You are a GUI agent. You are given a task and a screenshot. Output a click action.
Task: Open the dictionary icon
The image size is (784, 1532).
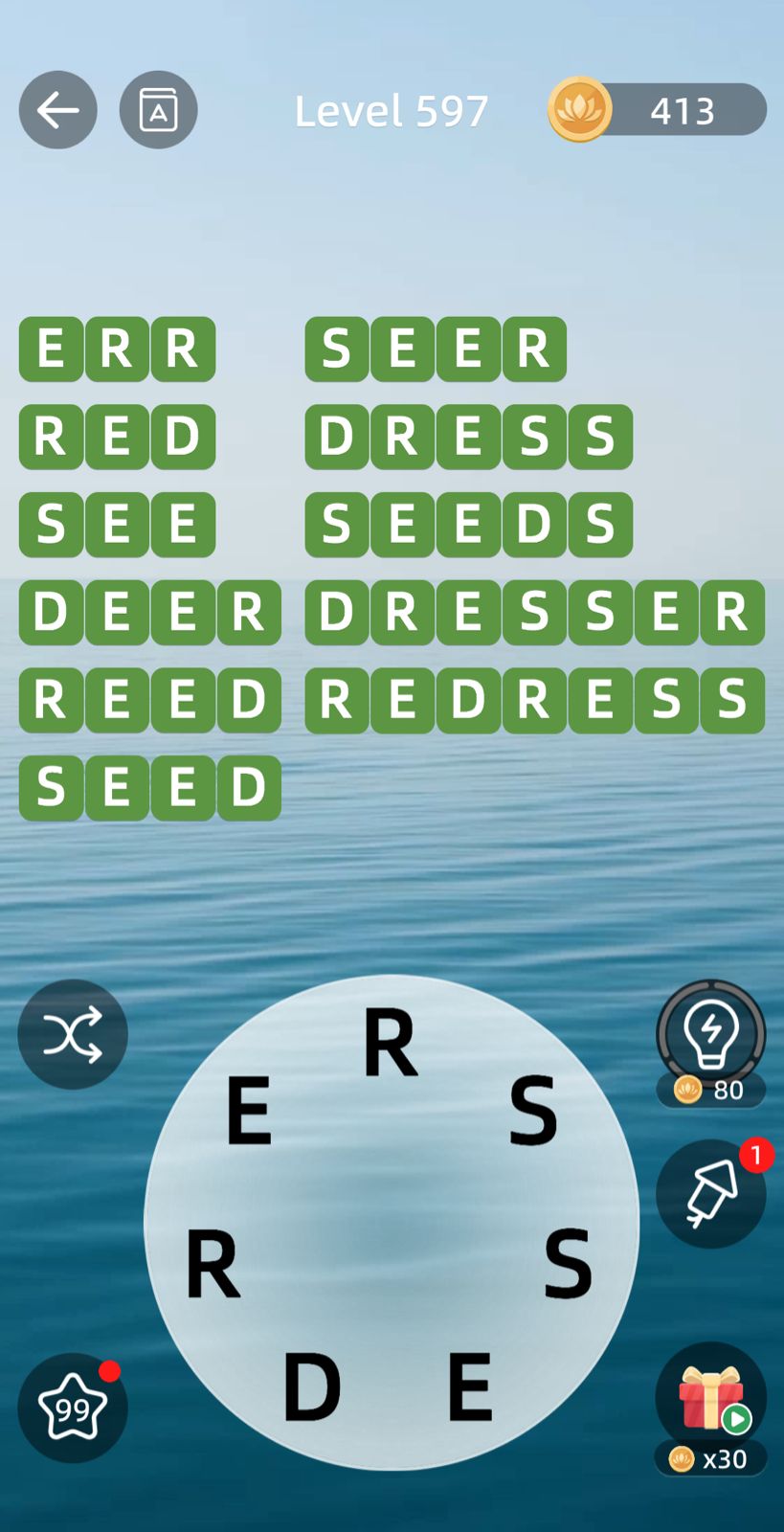158,110
